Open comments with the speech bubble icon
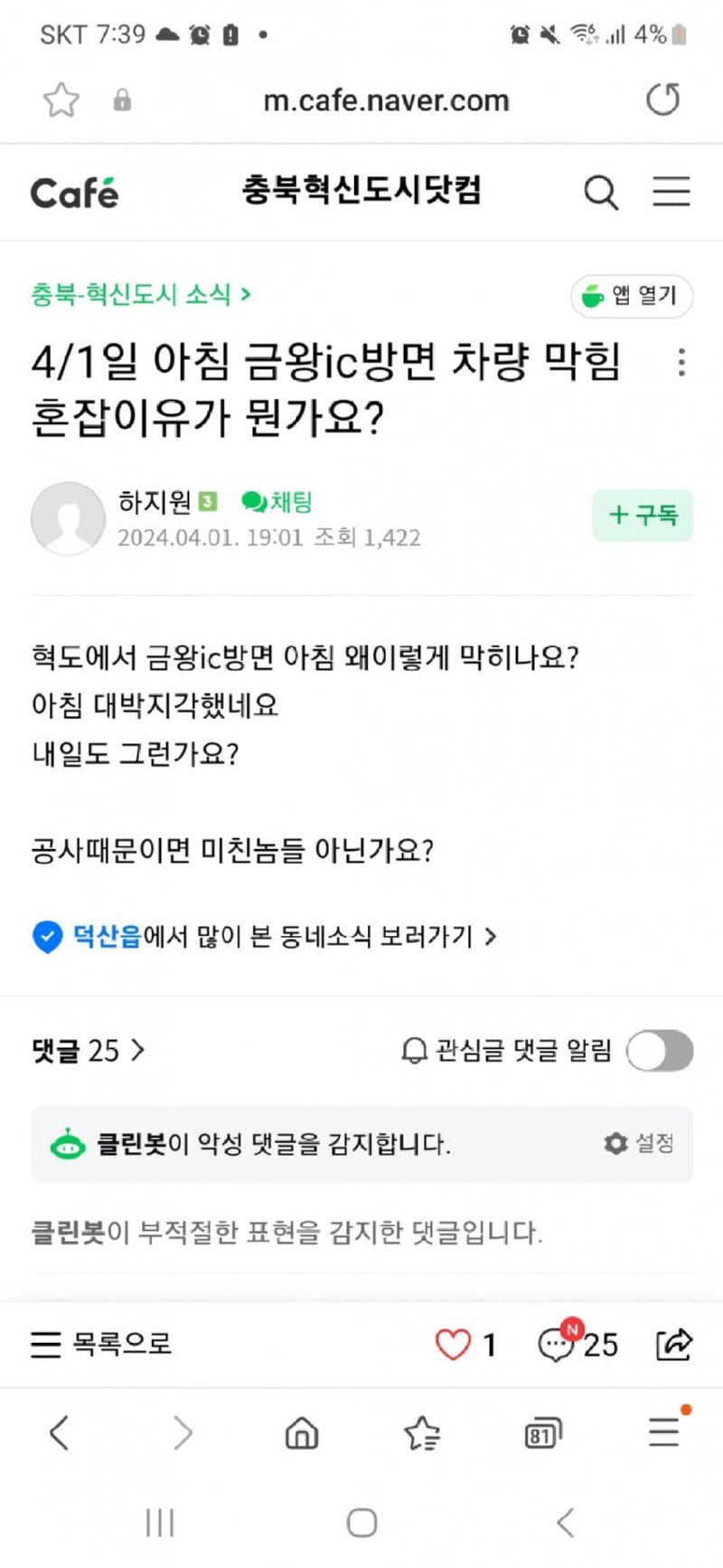The image size is (723, 1568). point(558,1346)
